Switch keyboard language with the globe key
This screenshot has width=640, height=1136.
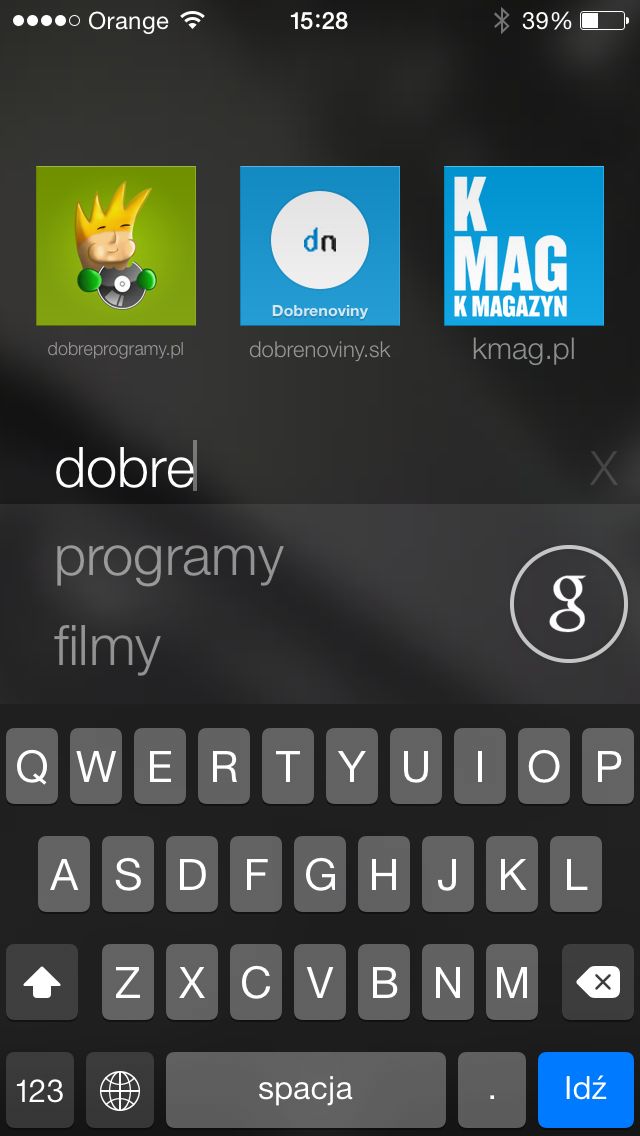click(120, 1089)
